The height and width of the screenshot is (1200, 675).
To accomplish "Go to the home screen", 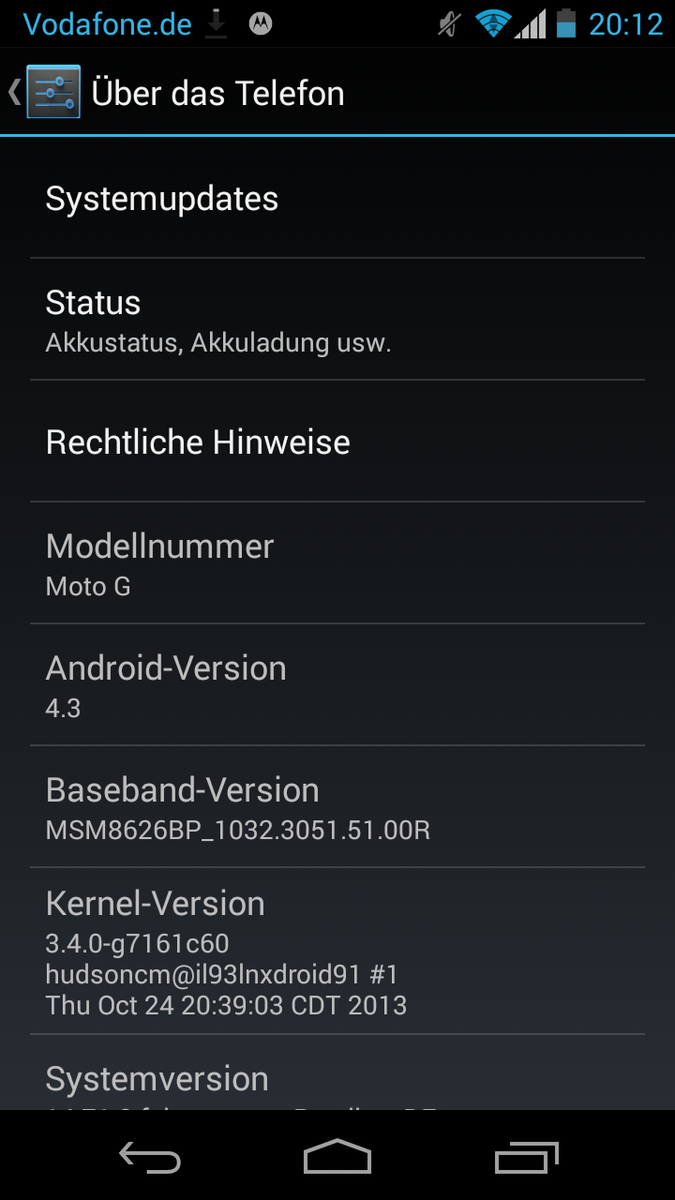I will [337, 1157].
